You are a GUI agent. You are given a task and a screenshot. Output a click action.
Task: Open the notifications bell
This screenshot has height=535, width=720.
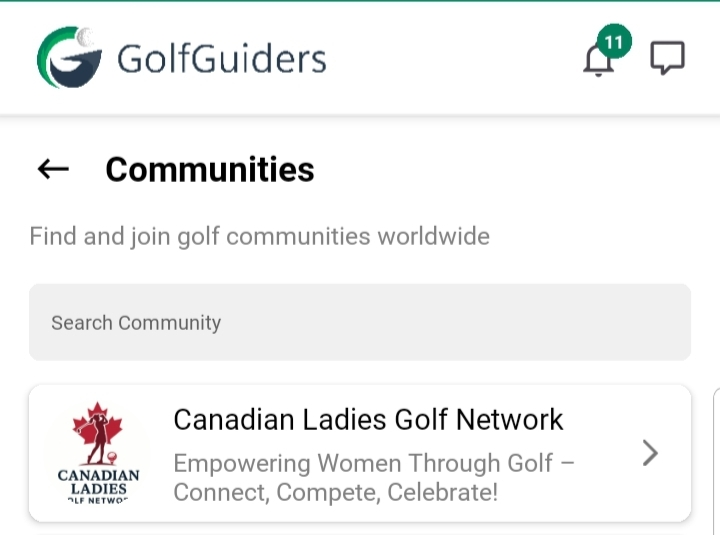[x=599, y=60]
